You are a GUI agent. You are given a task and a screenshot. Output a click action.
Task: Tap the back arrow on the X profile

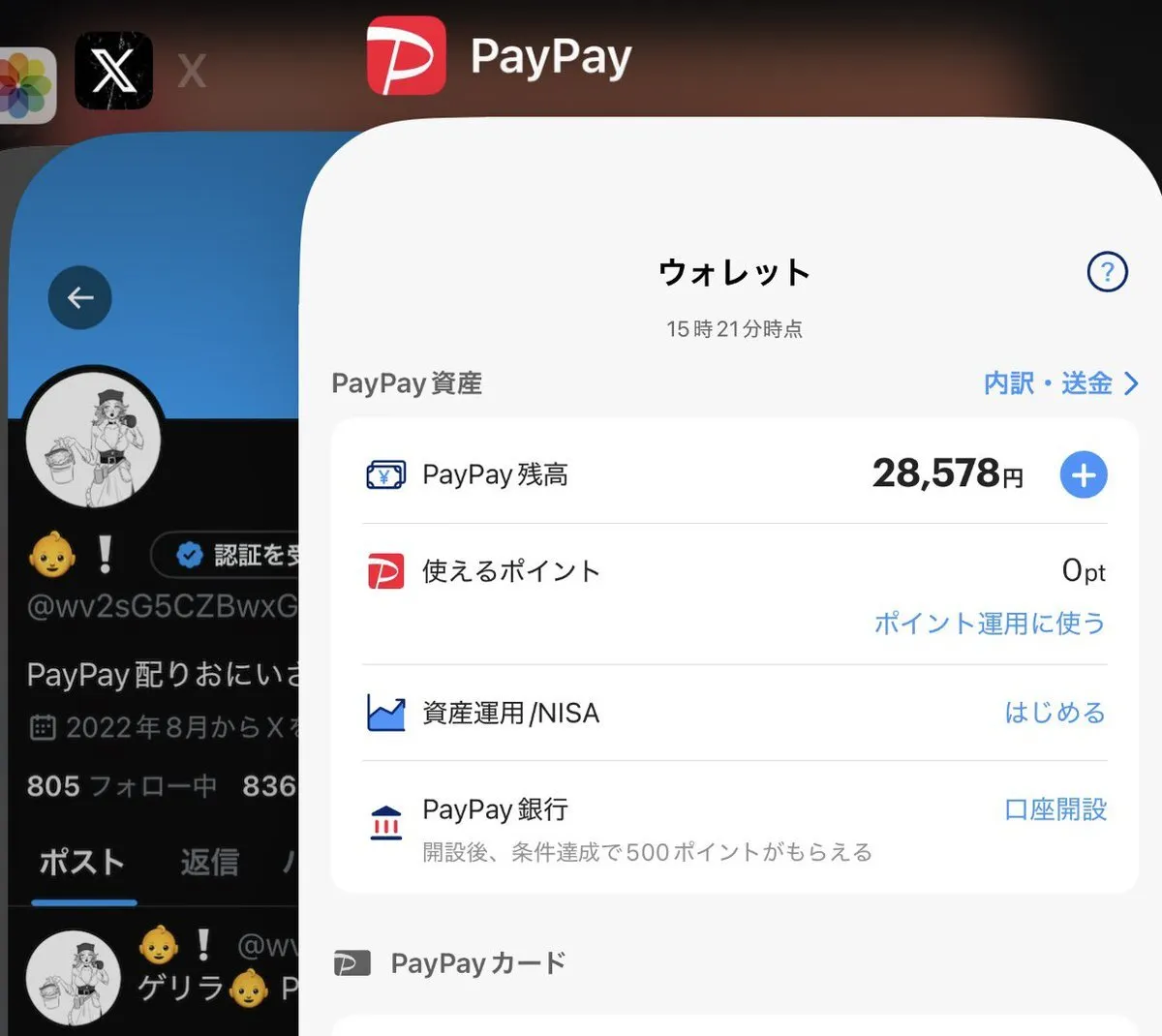[x=79, y=297]
